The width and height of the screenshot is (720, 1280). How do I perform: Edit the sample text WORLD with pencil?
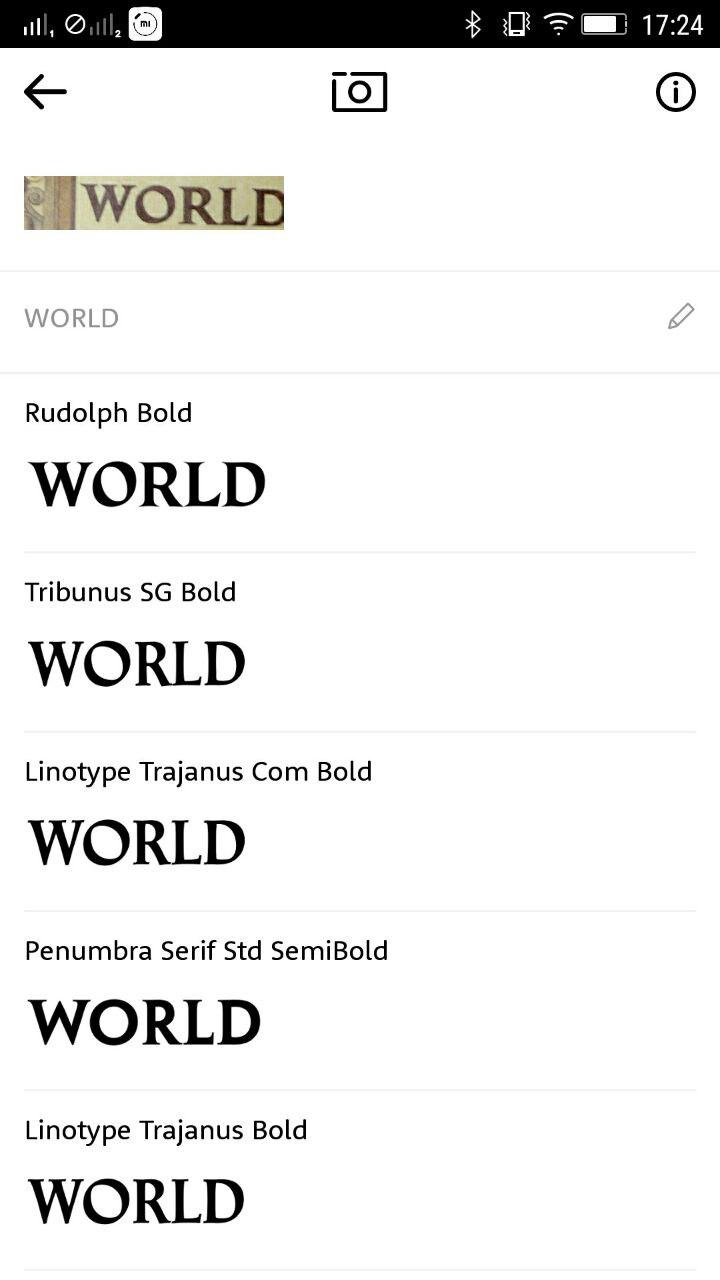point(680,318)
